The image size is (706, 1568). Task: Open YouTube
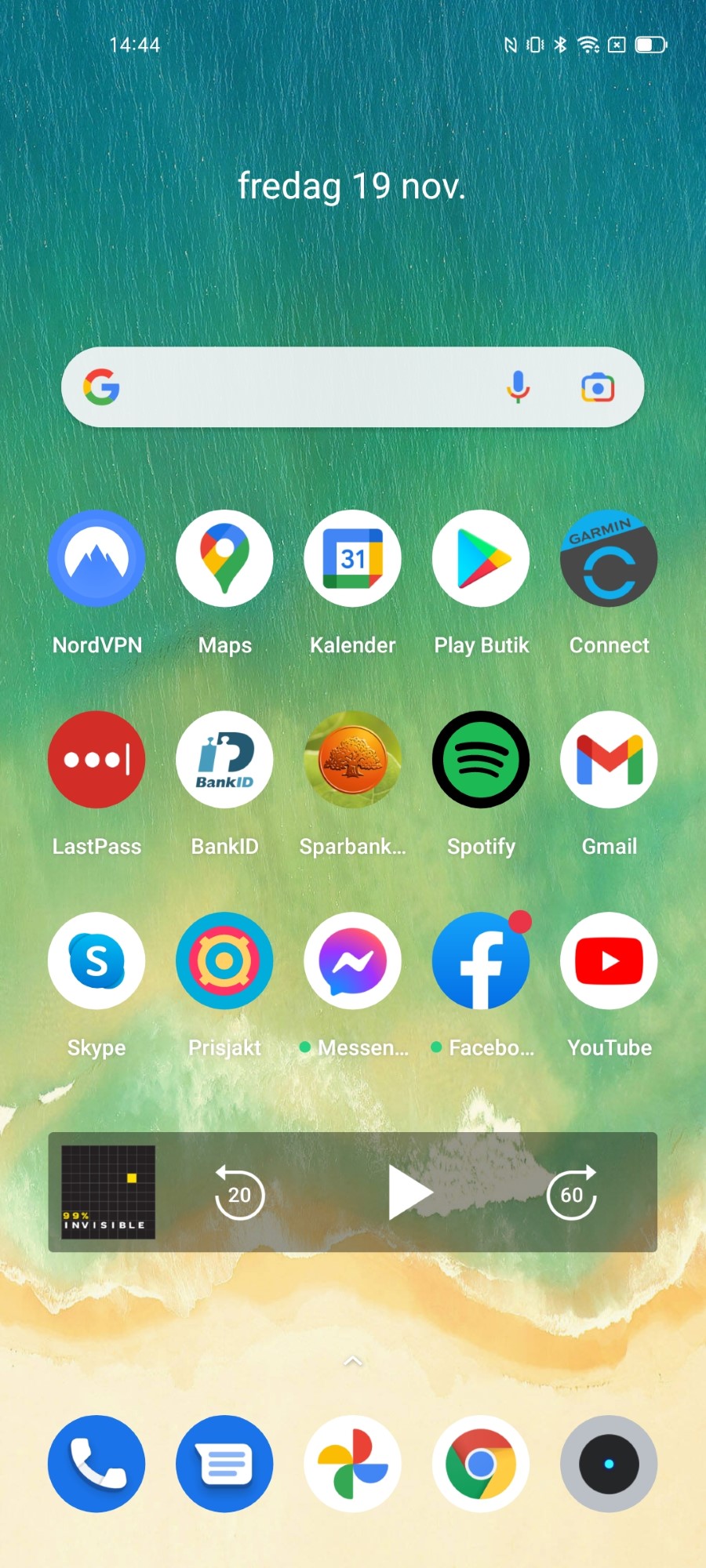tap(609, 960)
